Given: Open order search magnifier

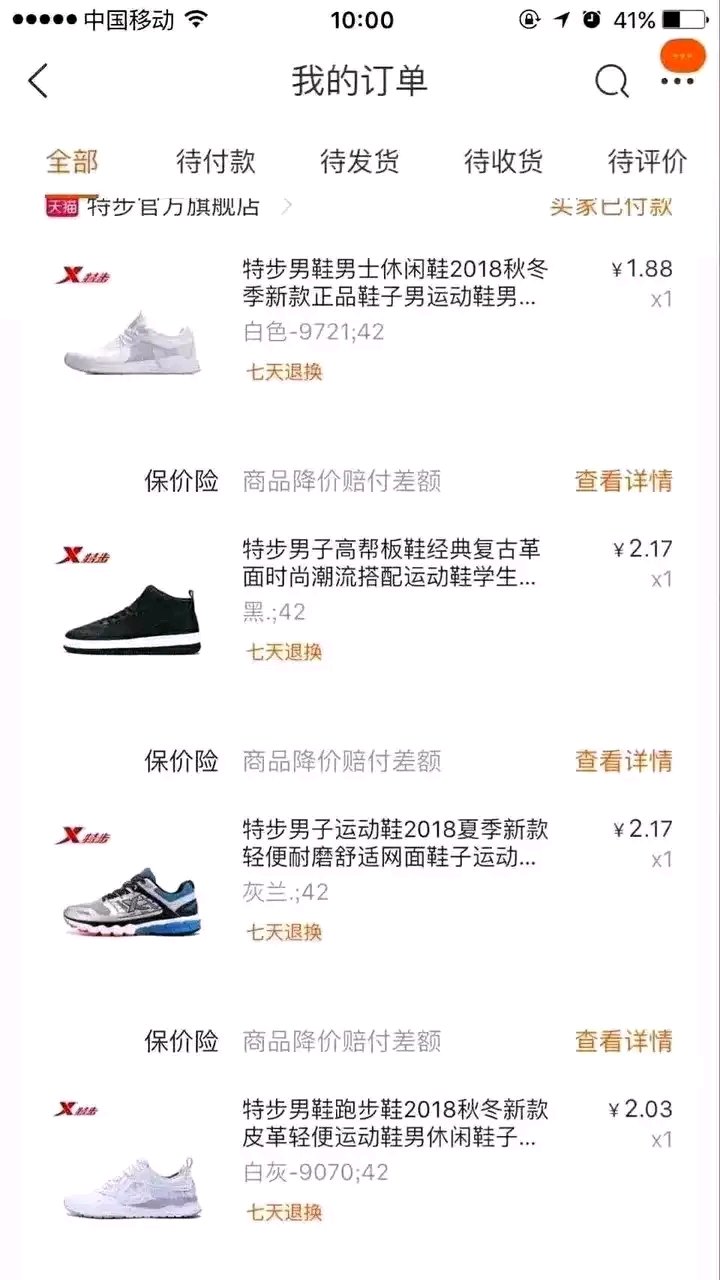Looking at the screenshot, I should [611, 81].
